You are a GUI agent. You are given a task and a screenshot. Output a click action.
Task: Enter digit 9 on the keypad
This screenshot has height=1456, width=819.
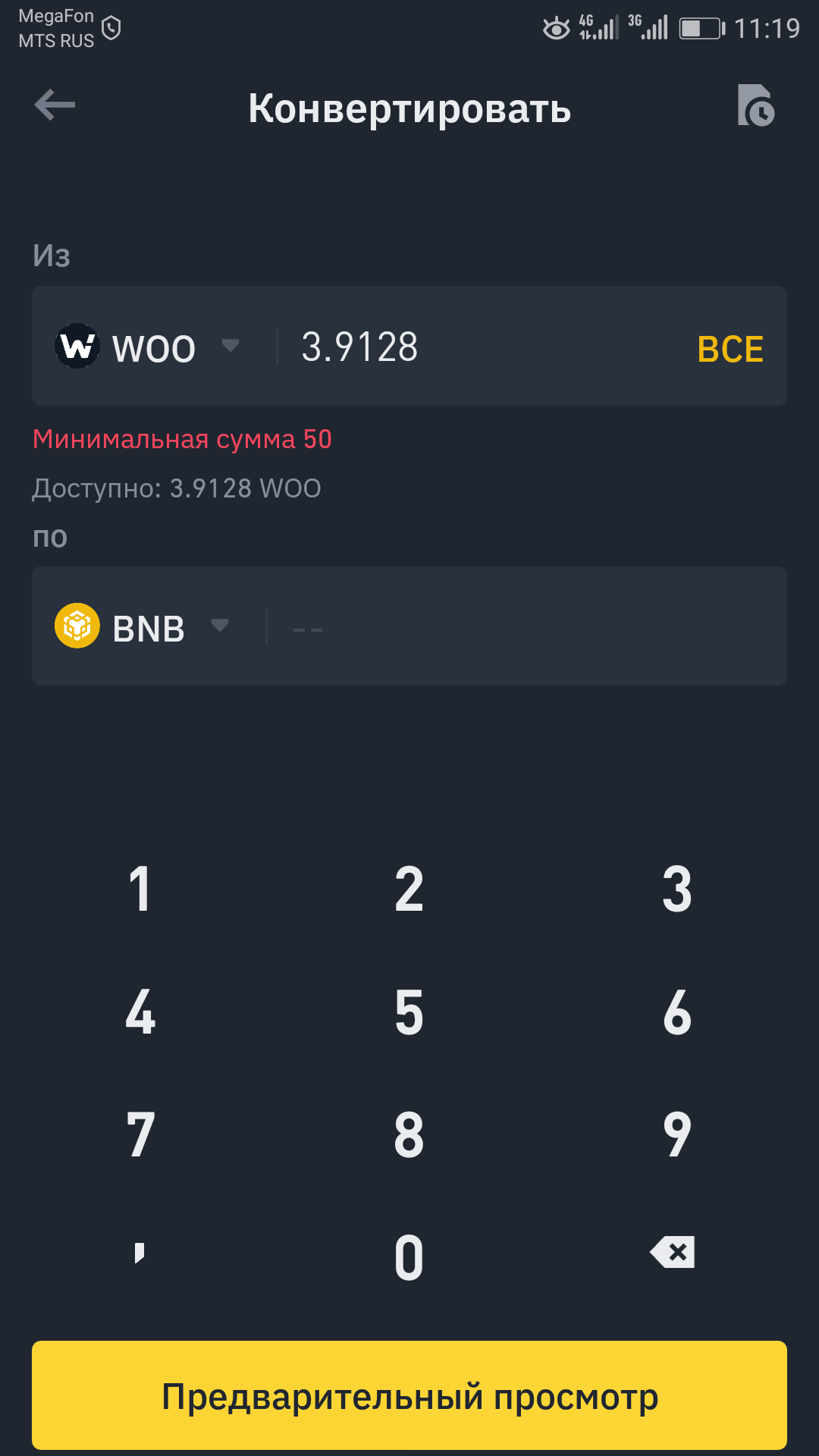point(677,1134)
